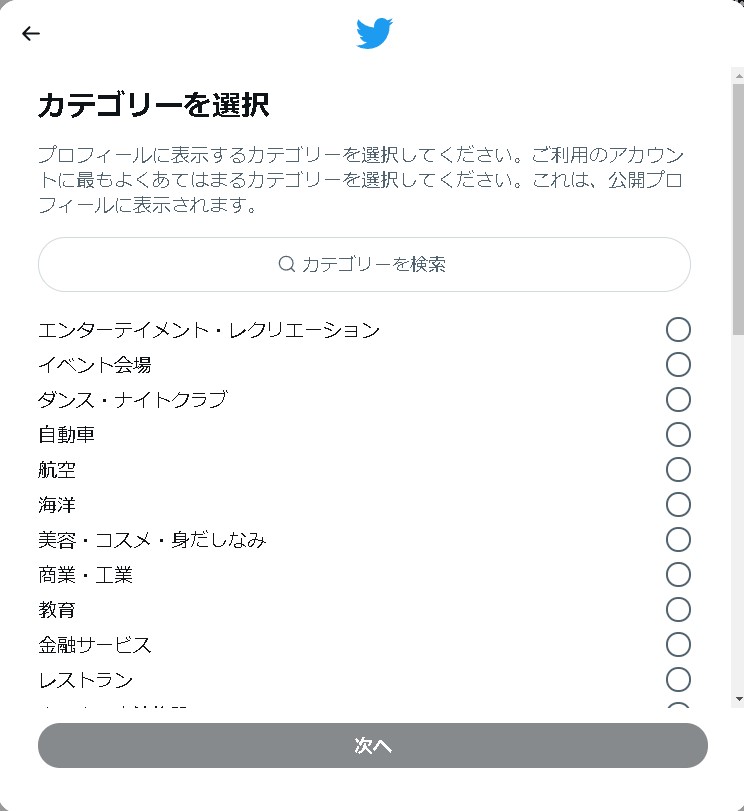Choose 航空 from the list
This screenshot has height=811, width=744.
[x=678, y=470]
